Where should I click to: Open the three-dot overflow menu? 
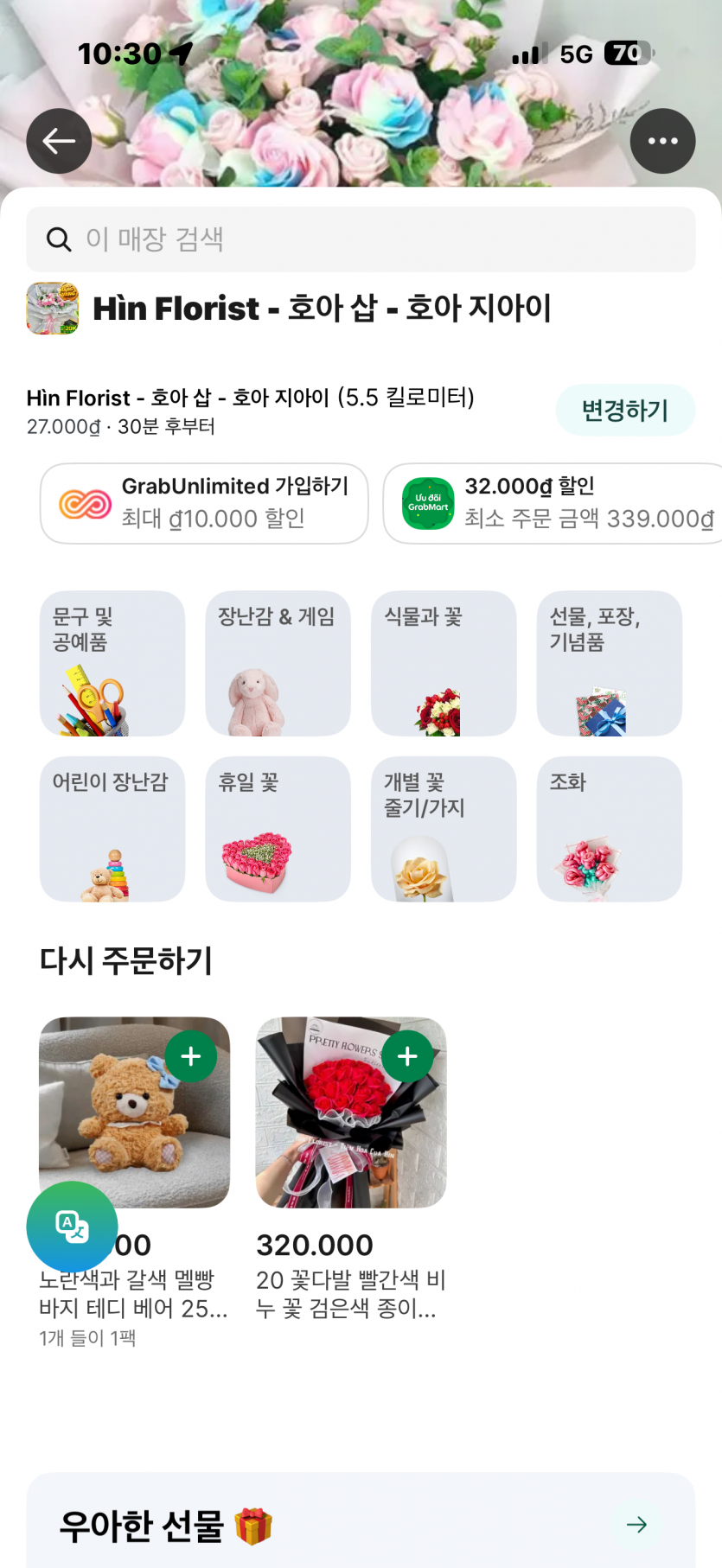click(662, 141)
